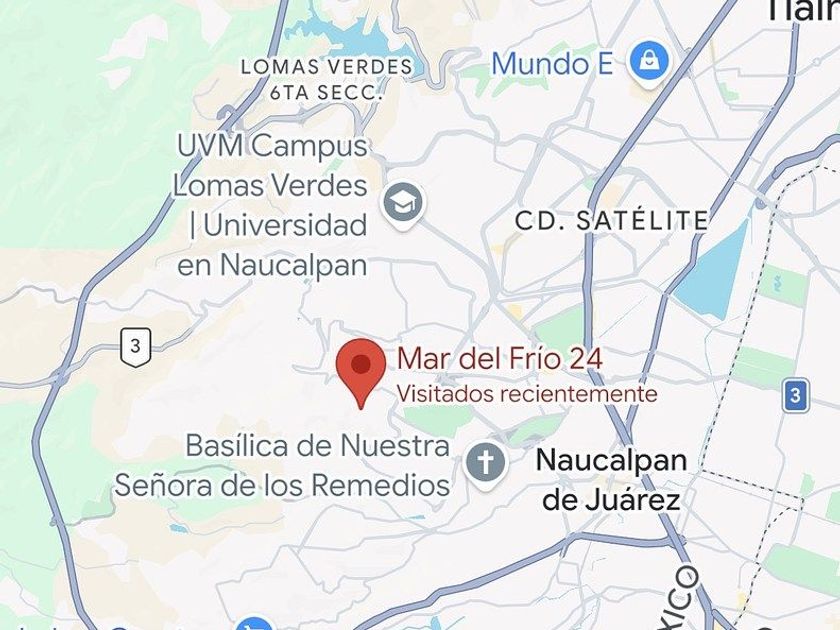Open Basílica de Nuestra Señora de los Remedios marker
Screen dimensions: 840x630
coord(487,464)
